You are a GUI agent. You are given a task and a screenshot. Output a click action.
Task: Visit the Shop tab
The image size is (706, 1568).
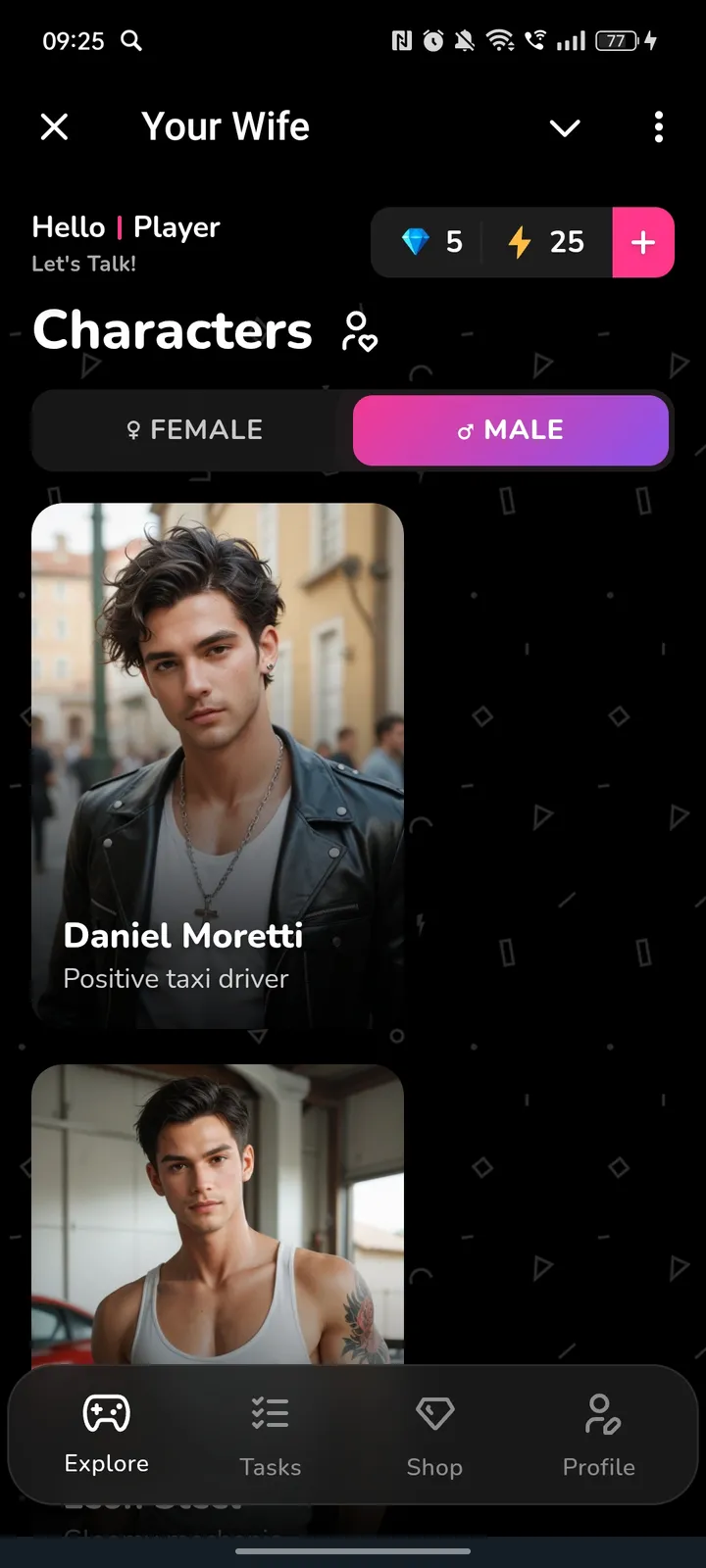point(434,1435)
